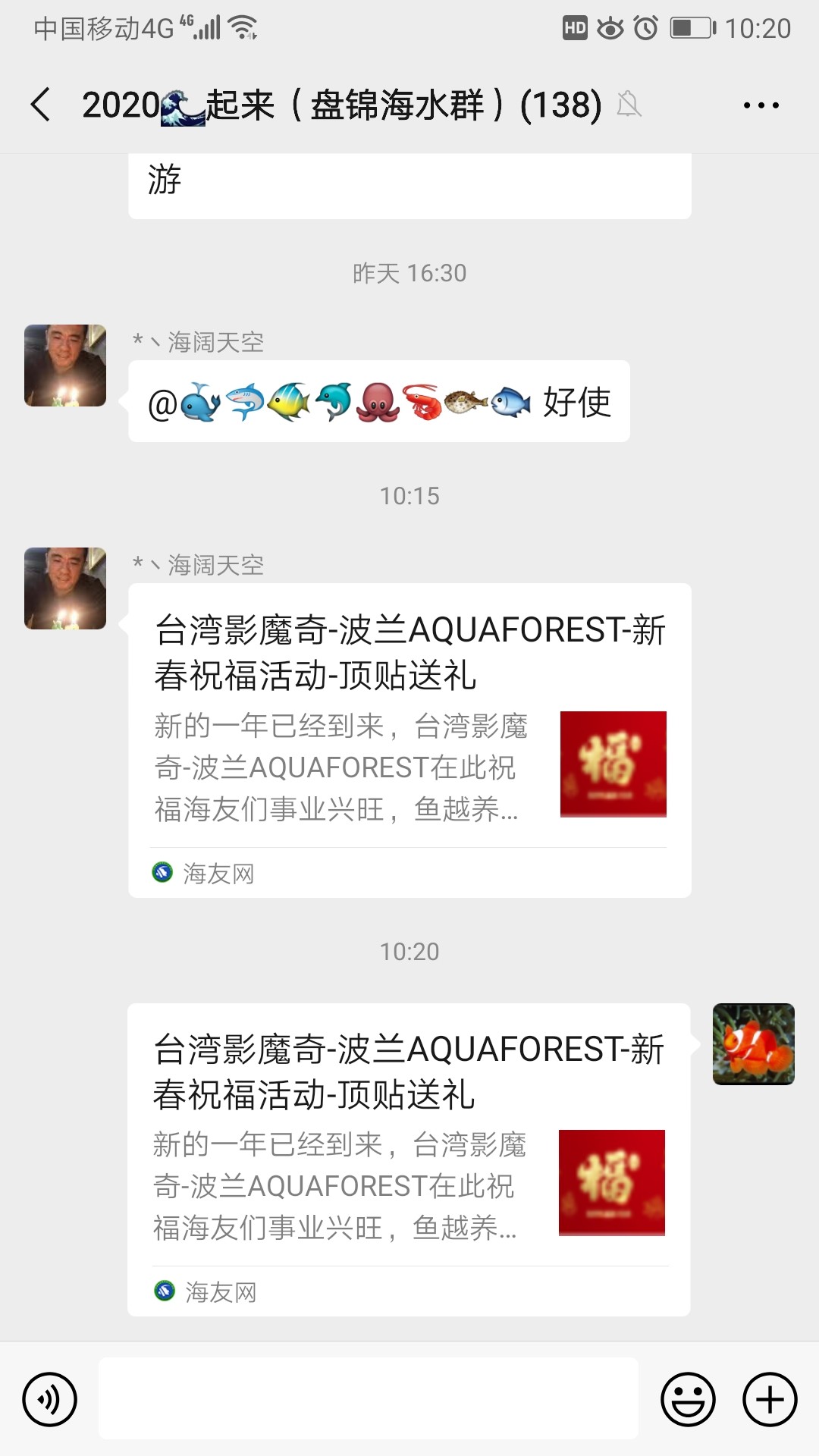Switch to voice message input
The width and height of the screenshot is (819, 1456).
coord(50,1399)
